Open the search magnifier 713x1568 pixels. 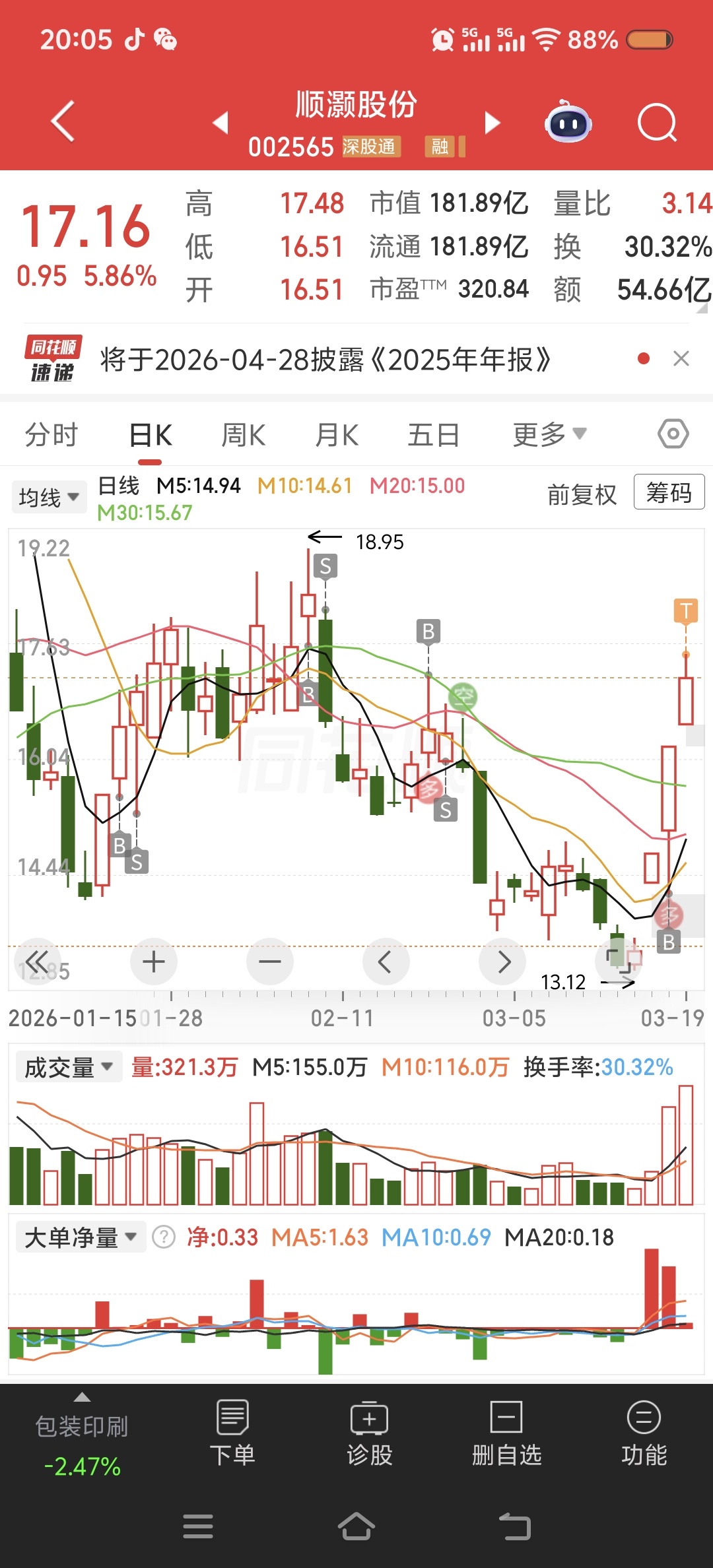click(x=657, y=123)
